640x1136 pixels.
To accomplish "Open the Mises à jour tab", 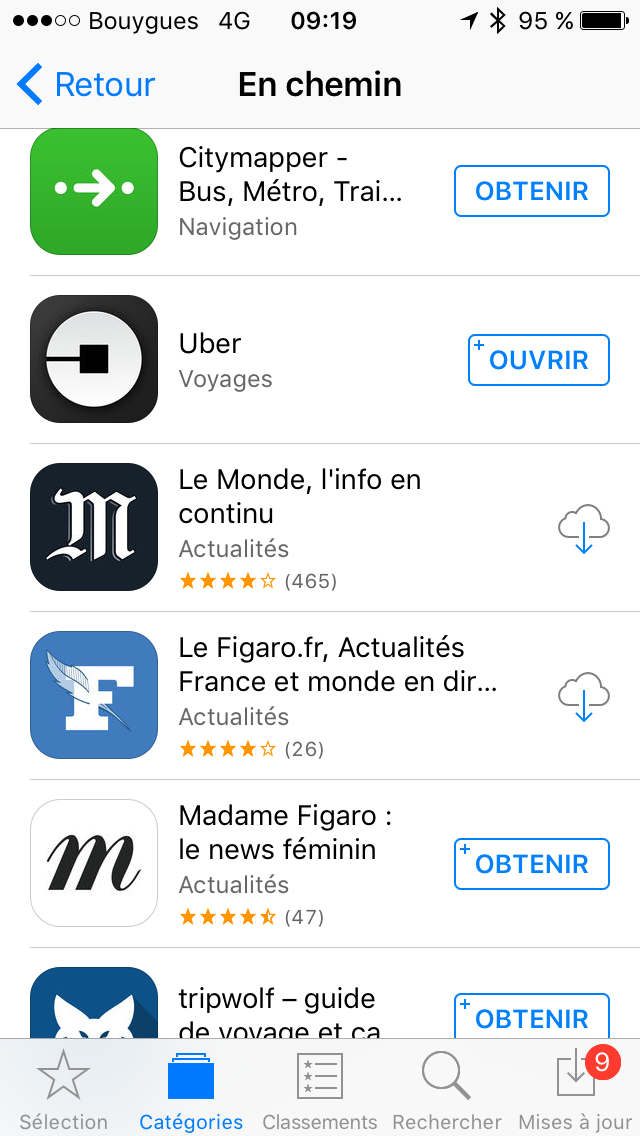I will click(575, 1088).
